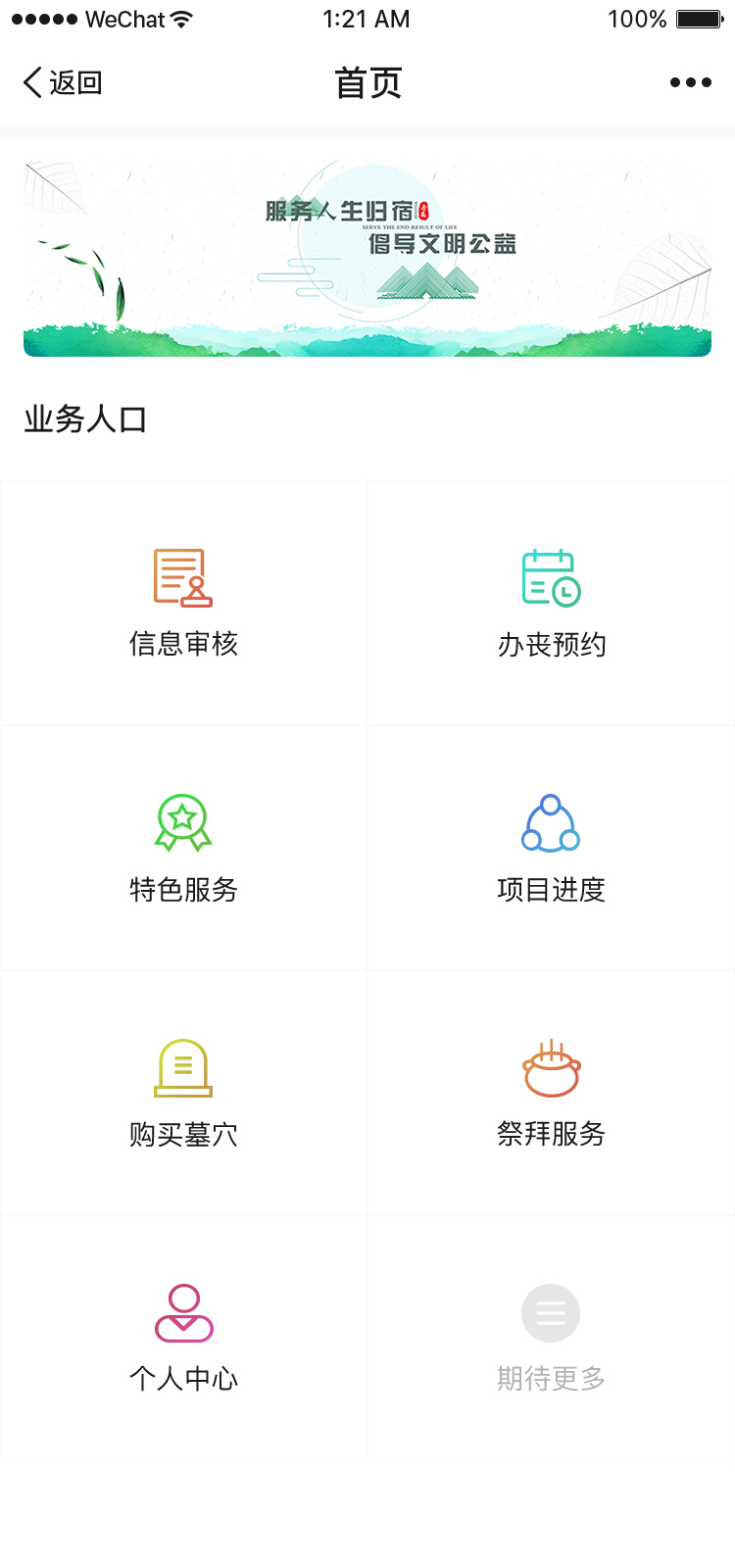Select the 首页 page title

367,82
